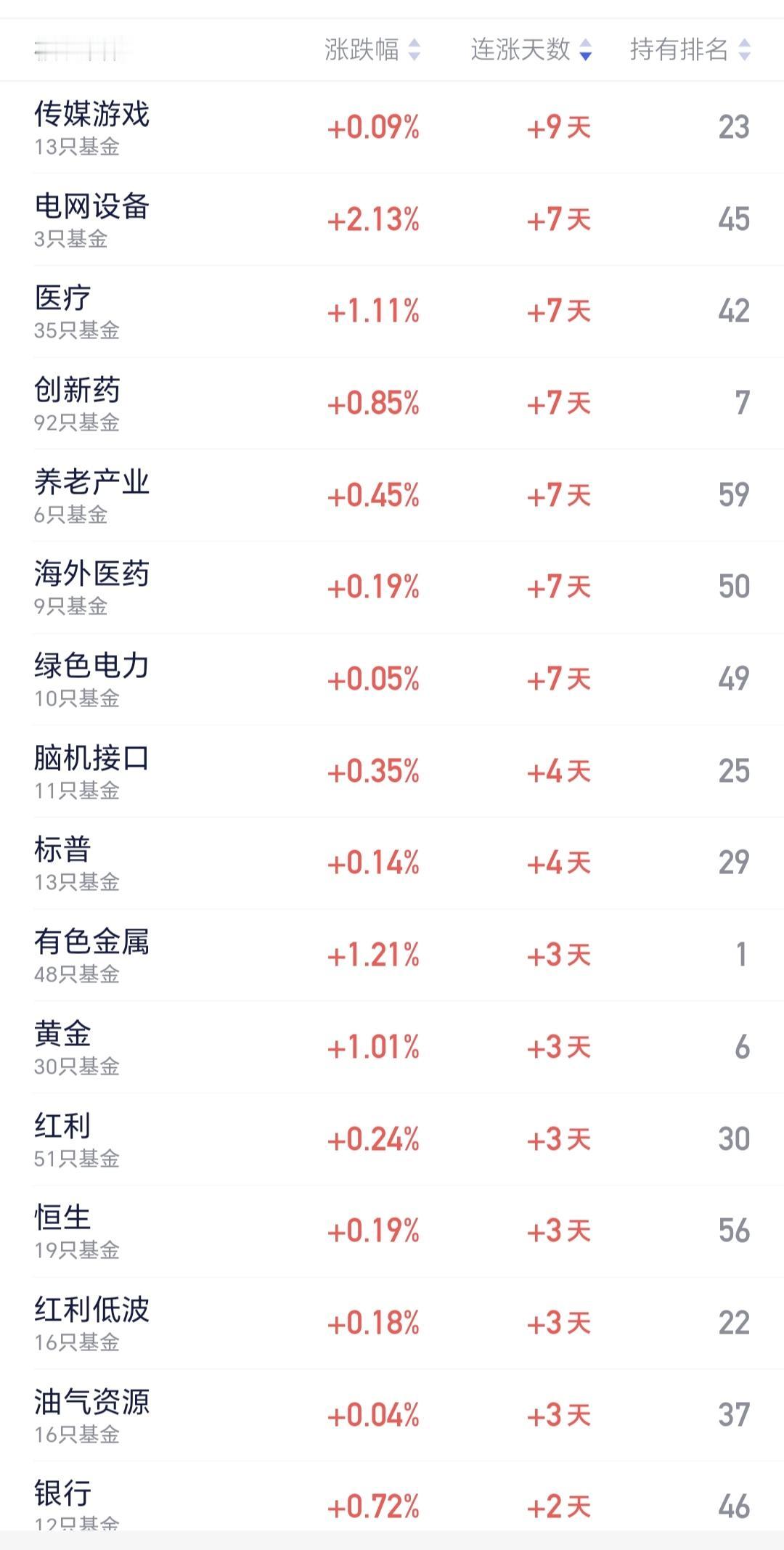View 黄金 sector with 30 funds
Viewport: 784px width, 1550px height.
tap(392, 1047)
